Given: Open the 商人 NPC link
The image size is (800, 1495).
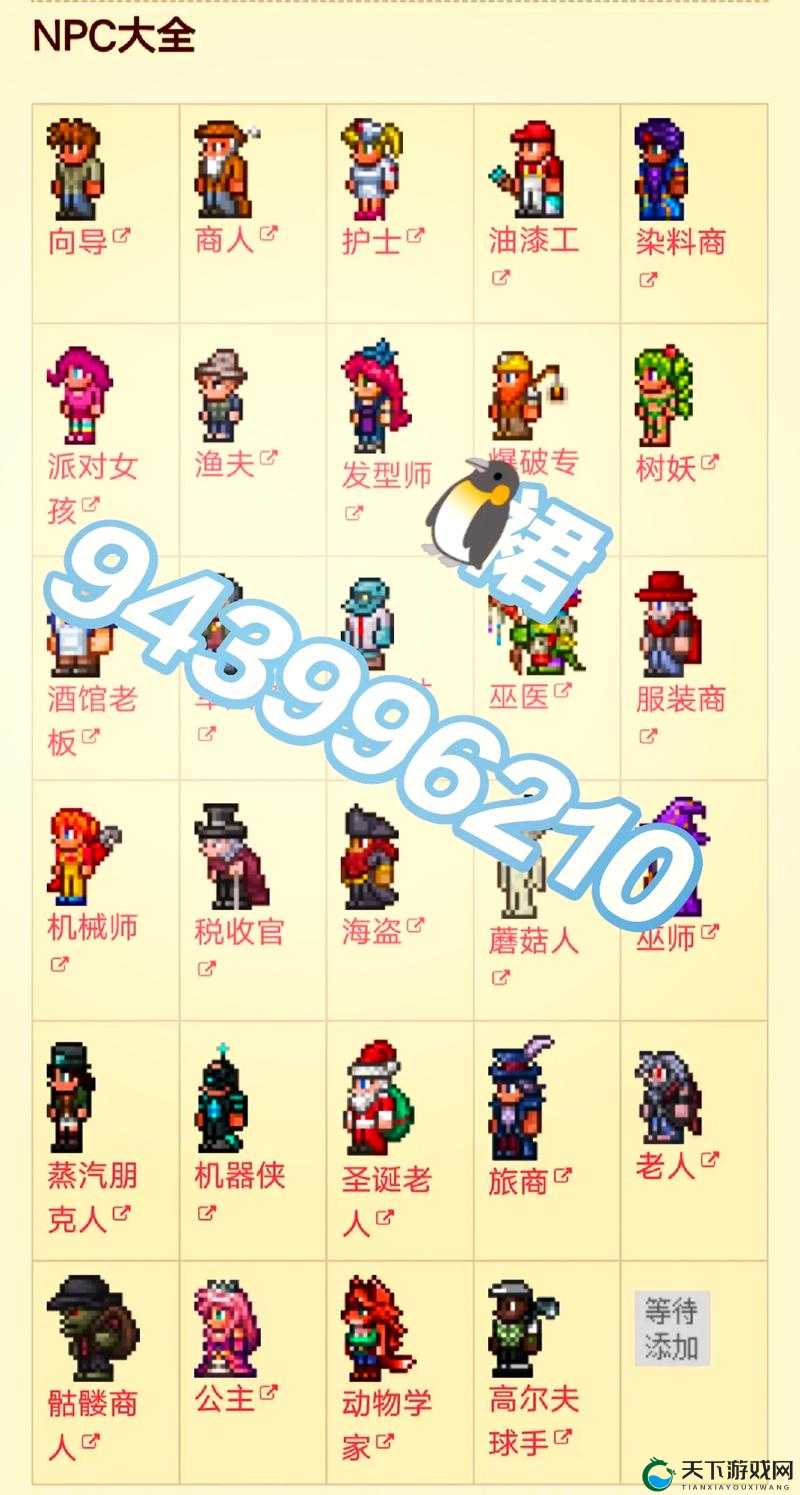Looking at the screenshot, I should [224, 240].
